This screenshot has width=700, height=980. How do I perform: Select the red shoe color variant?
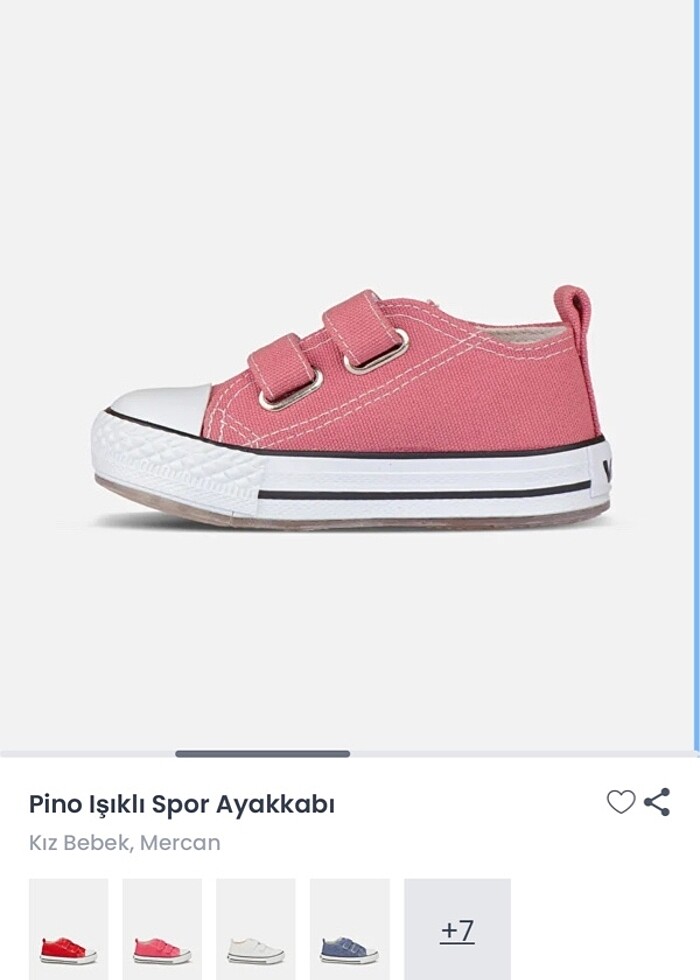68,930
